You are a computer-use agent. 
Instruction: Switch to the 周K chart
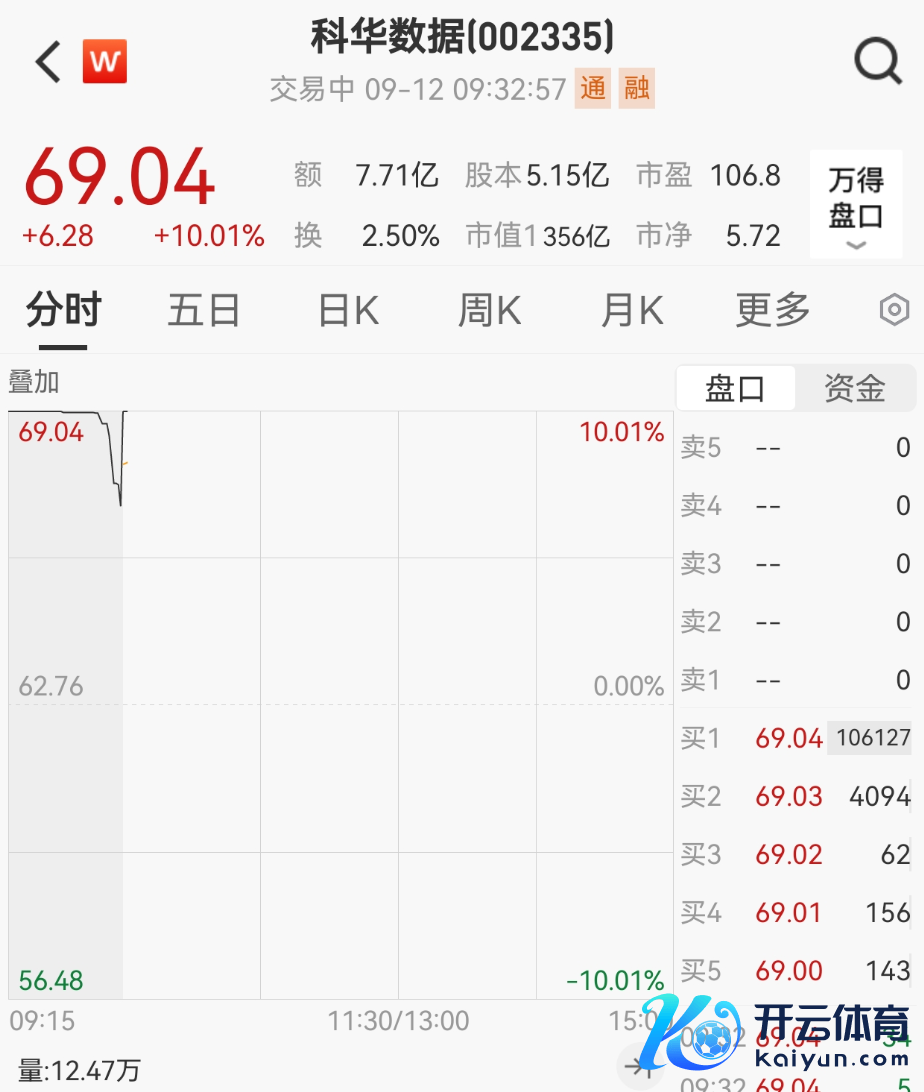[490, 311]
